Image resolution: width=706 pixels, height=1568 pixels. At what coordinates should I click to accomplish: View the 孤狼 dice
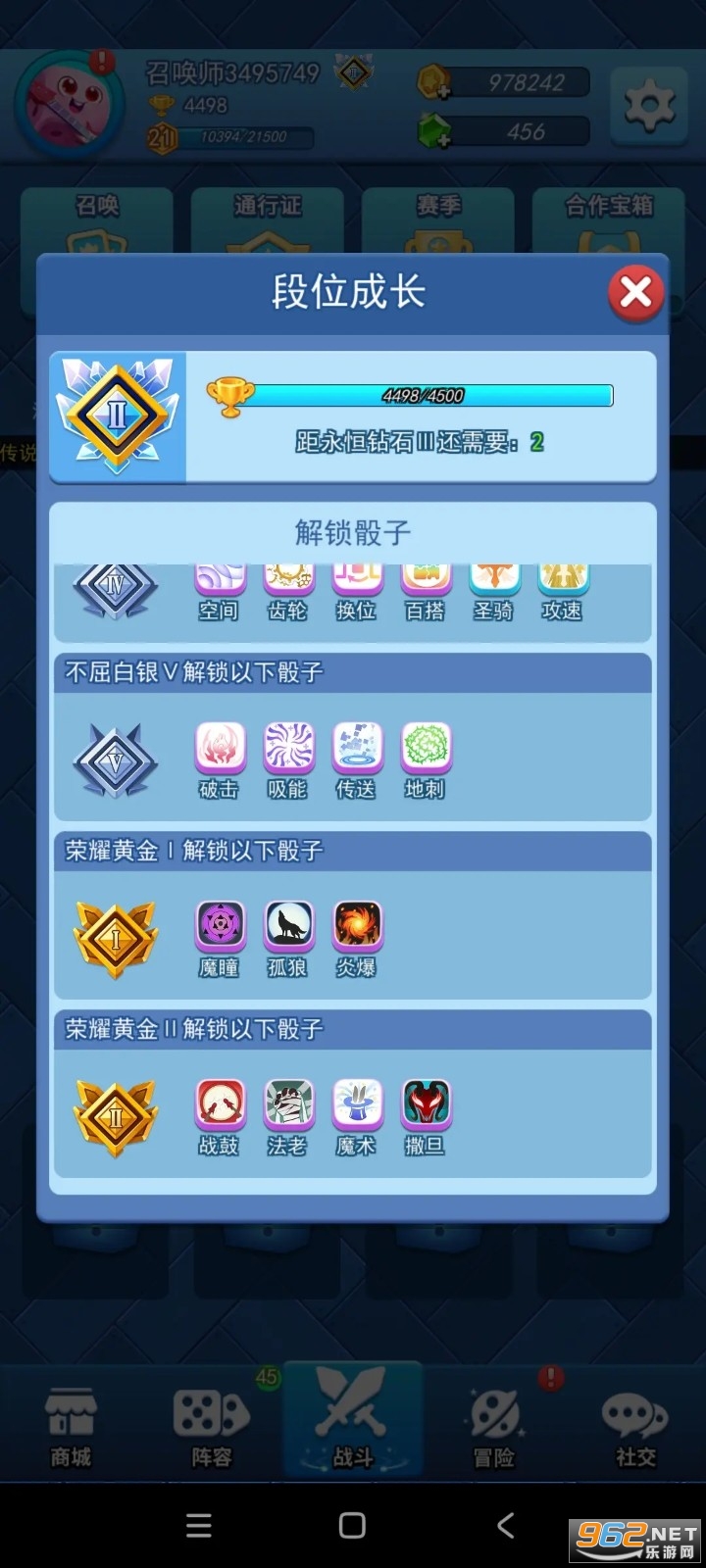pyautogui.click(x=288, y=926)
